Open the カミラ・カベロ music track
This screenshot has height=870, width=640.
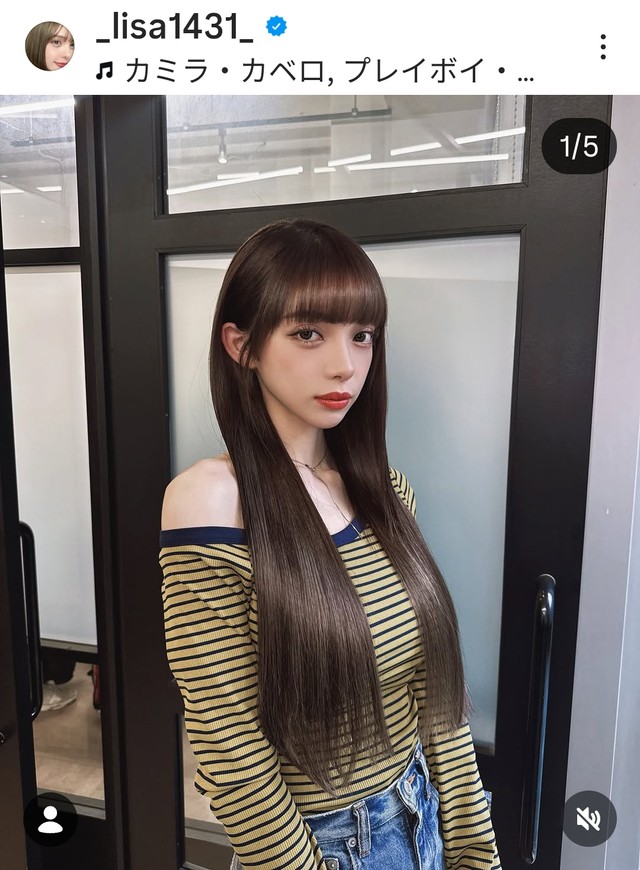click(x=315, y=71)
